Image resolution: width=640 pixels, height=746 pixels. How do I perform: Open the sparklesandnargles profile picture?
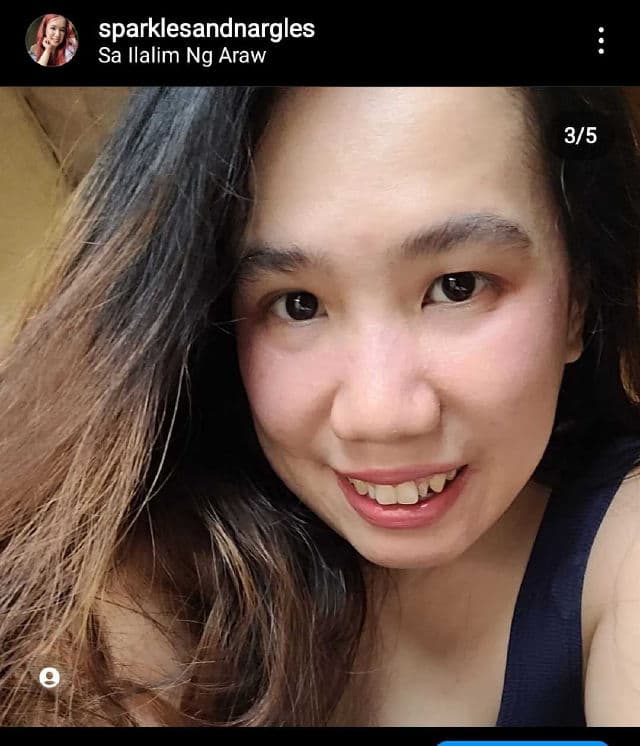(51, 40)
